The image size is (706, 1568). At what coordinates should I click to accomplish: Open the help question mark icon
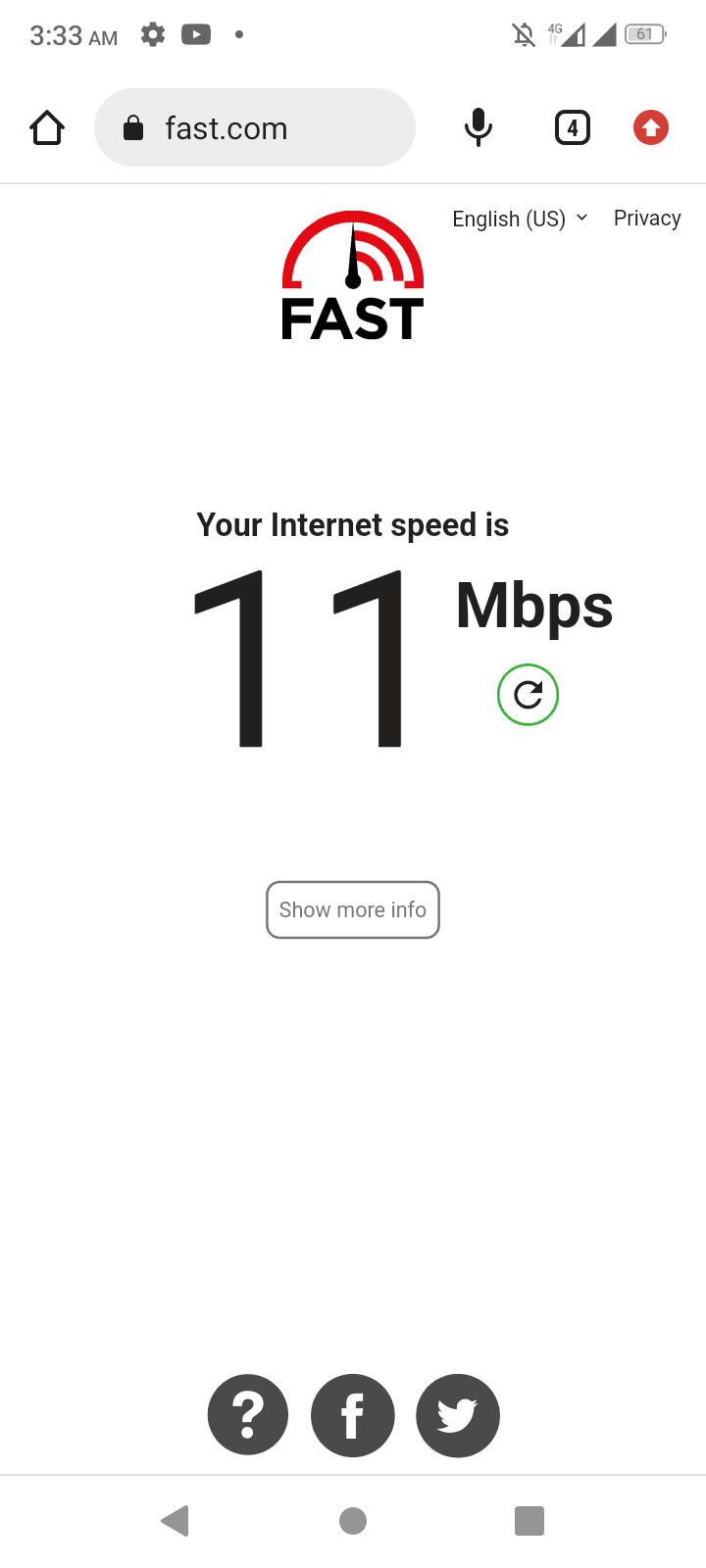(248, 1415)
